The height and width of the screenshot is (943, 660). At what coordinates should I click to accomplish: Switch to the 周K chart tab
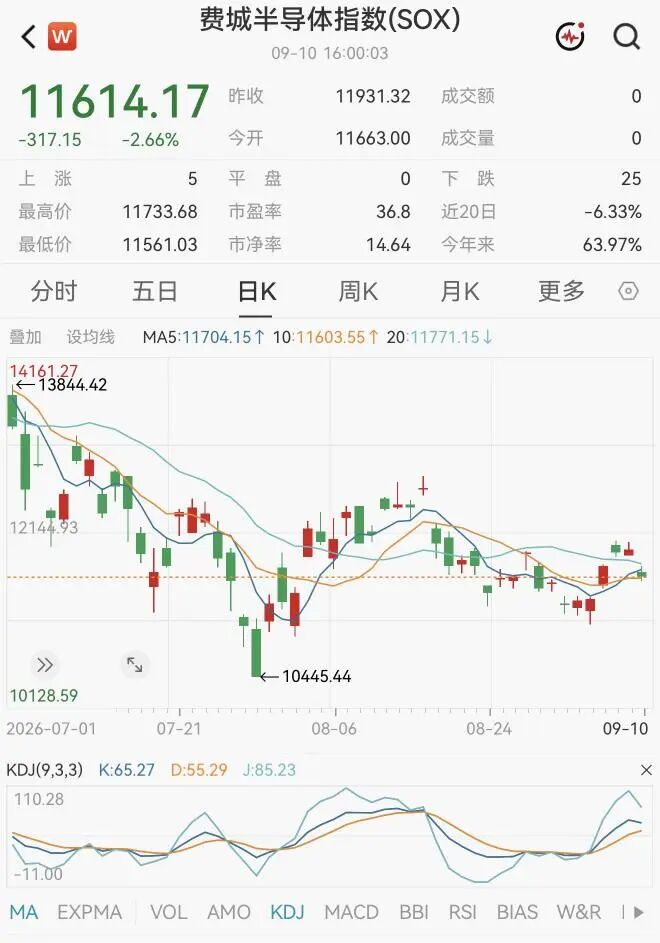click(358, 292)
